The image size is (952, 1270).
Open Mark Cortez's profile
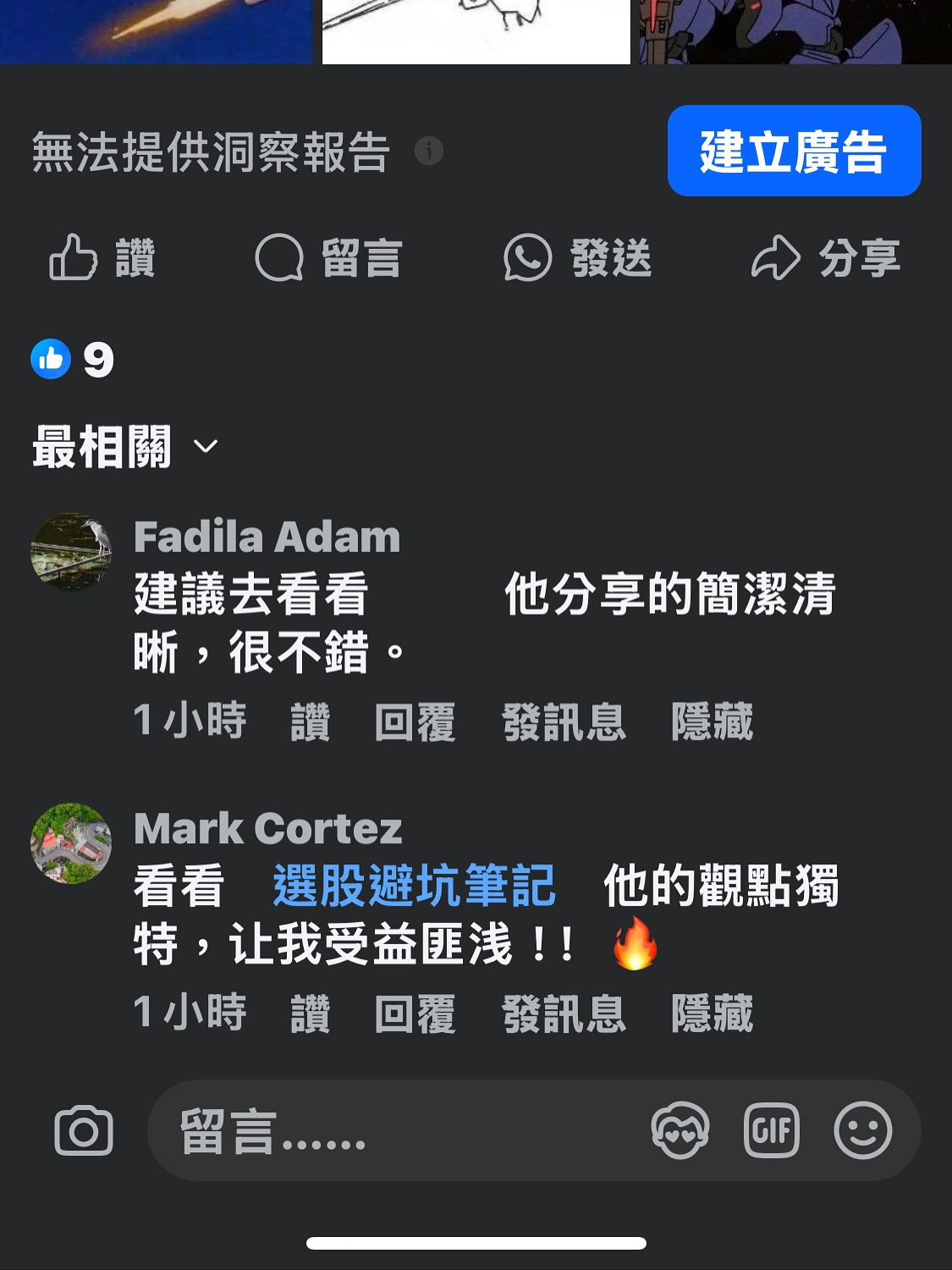coord(267,828)
